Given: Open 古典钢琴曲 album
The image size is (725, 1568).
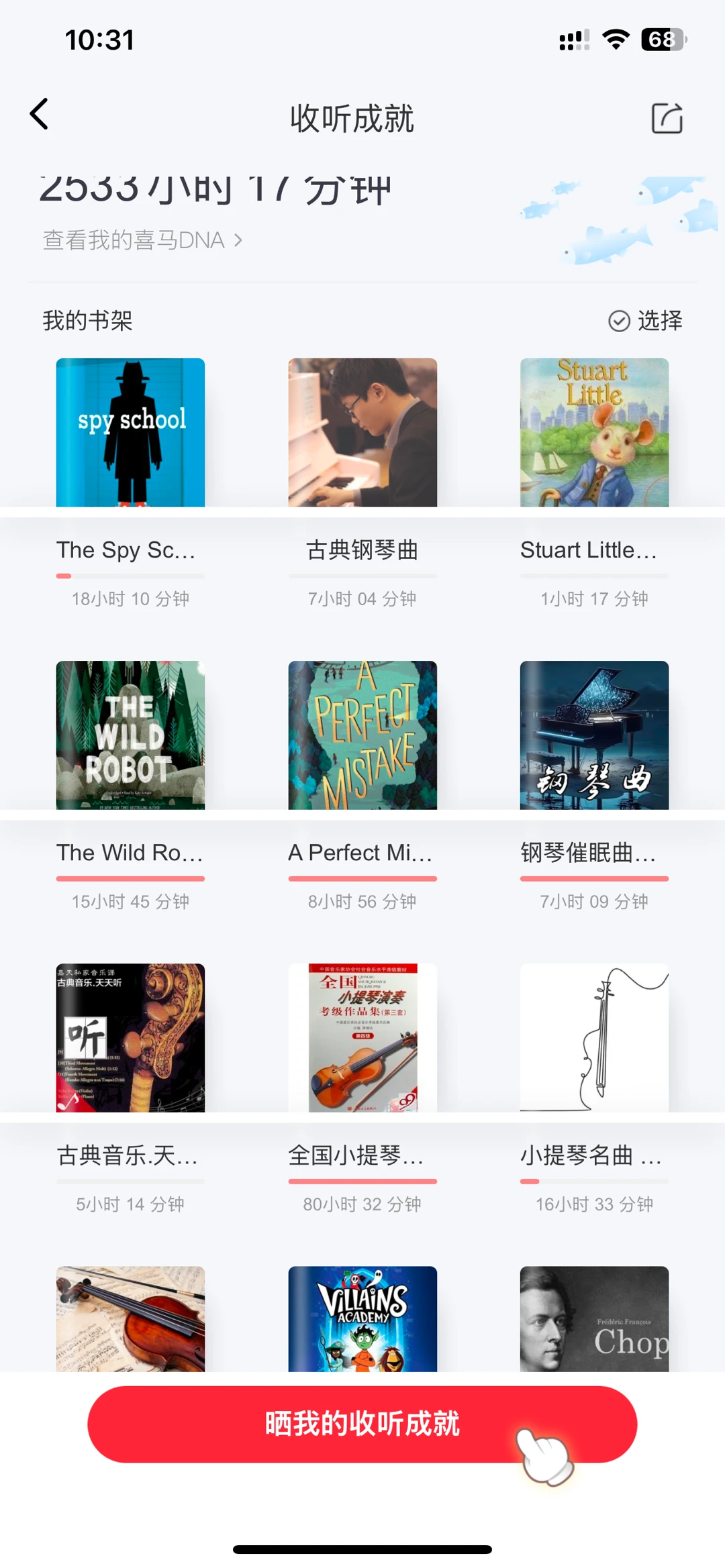Looking at the screenshot, I should pyautogui.click(x=362, y=433).
